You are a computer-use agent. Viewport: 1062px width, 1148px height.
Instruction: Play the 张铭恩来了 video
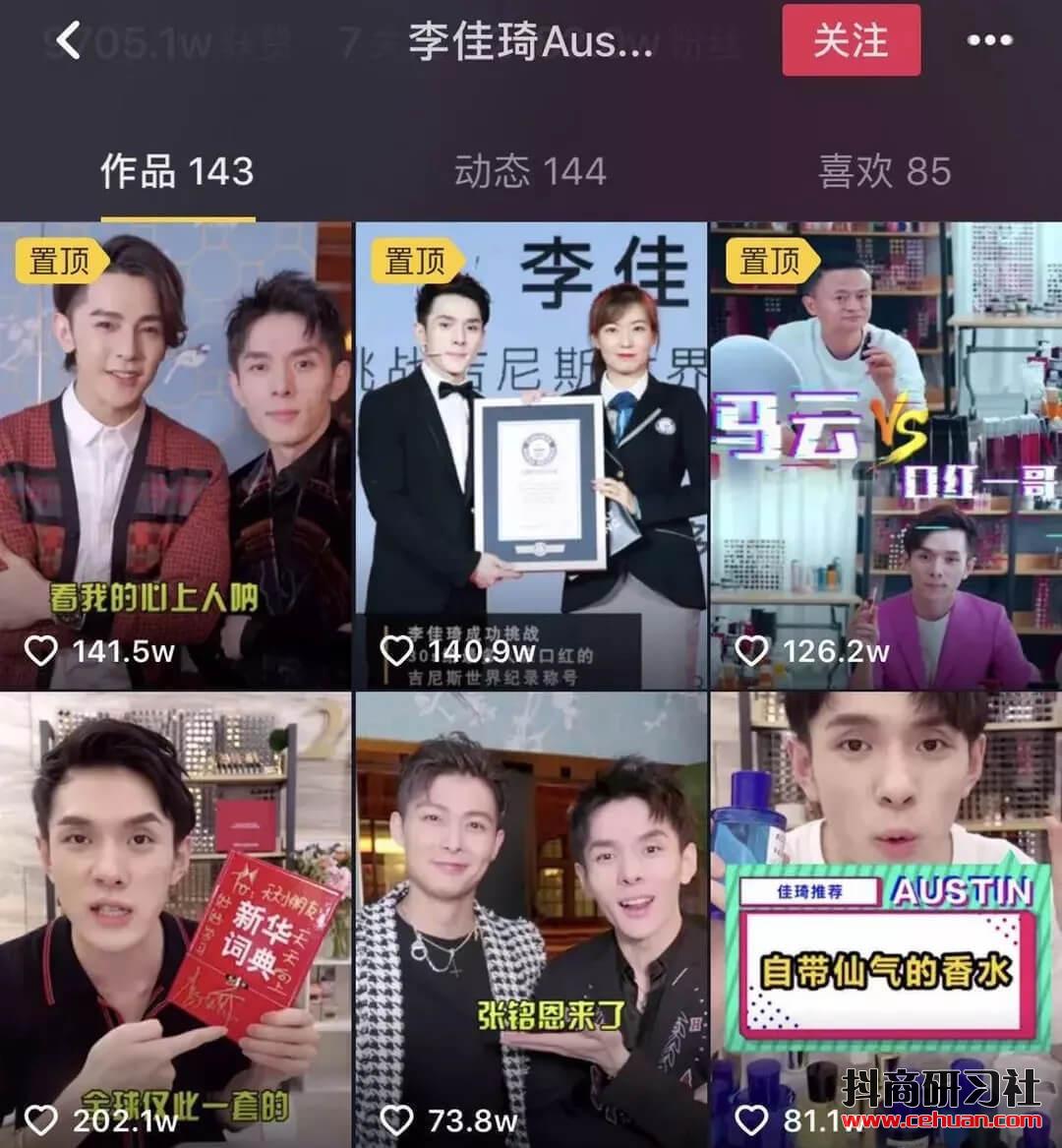point(531,920)
